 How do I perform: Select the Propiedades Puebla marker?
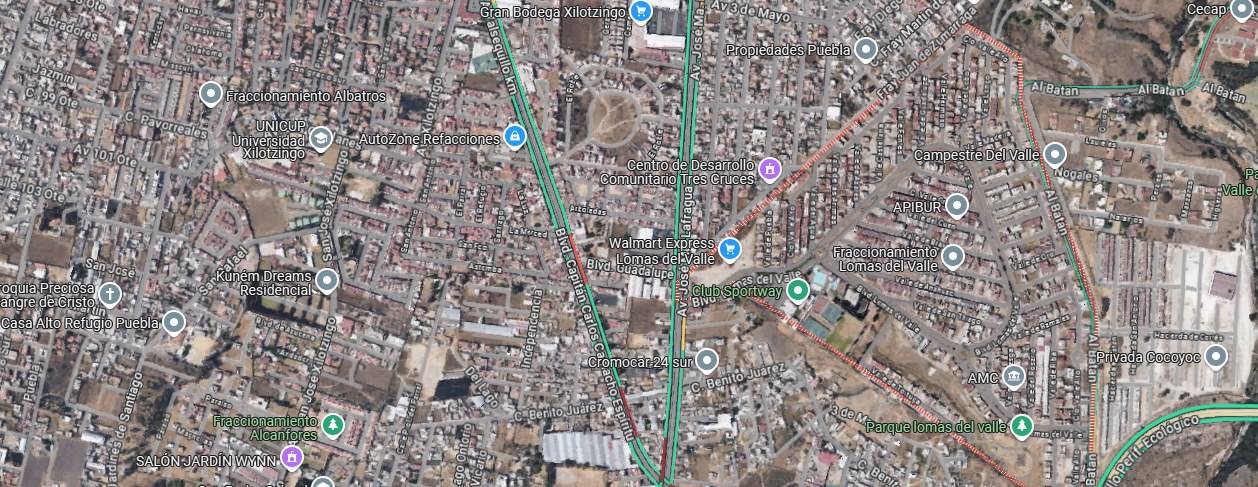[x=866, y=49]
